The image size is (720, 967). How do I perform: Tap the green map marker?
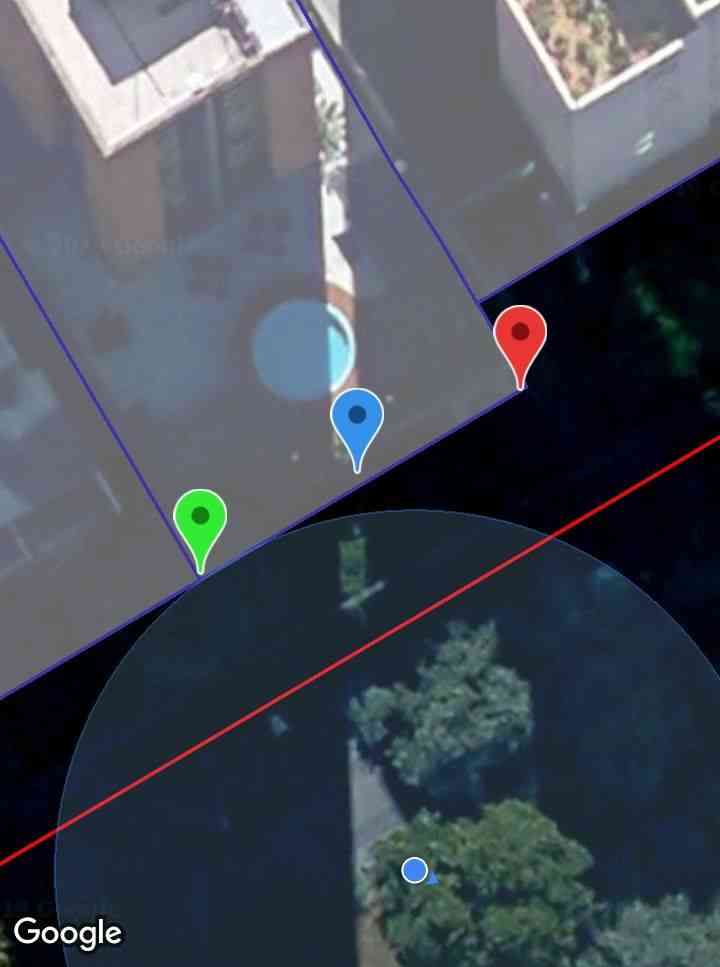[x=200, y=520]
